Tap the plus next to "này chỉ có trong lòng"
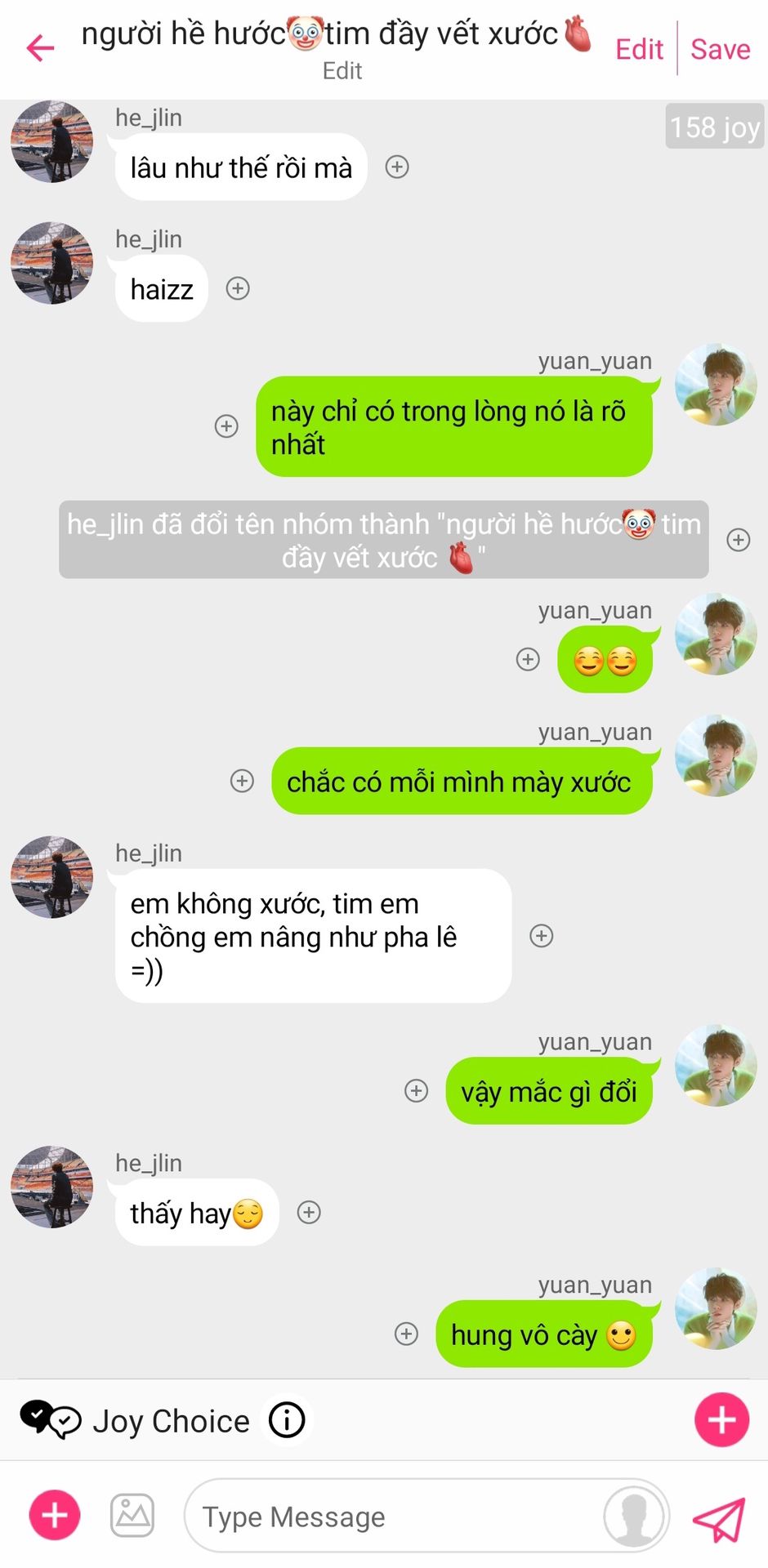 [226, 426]
